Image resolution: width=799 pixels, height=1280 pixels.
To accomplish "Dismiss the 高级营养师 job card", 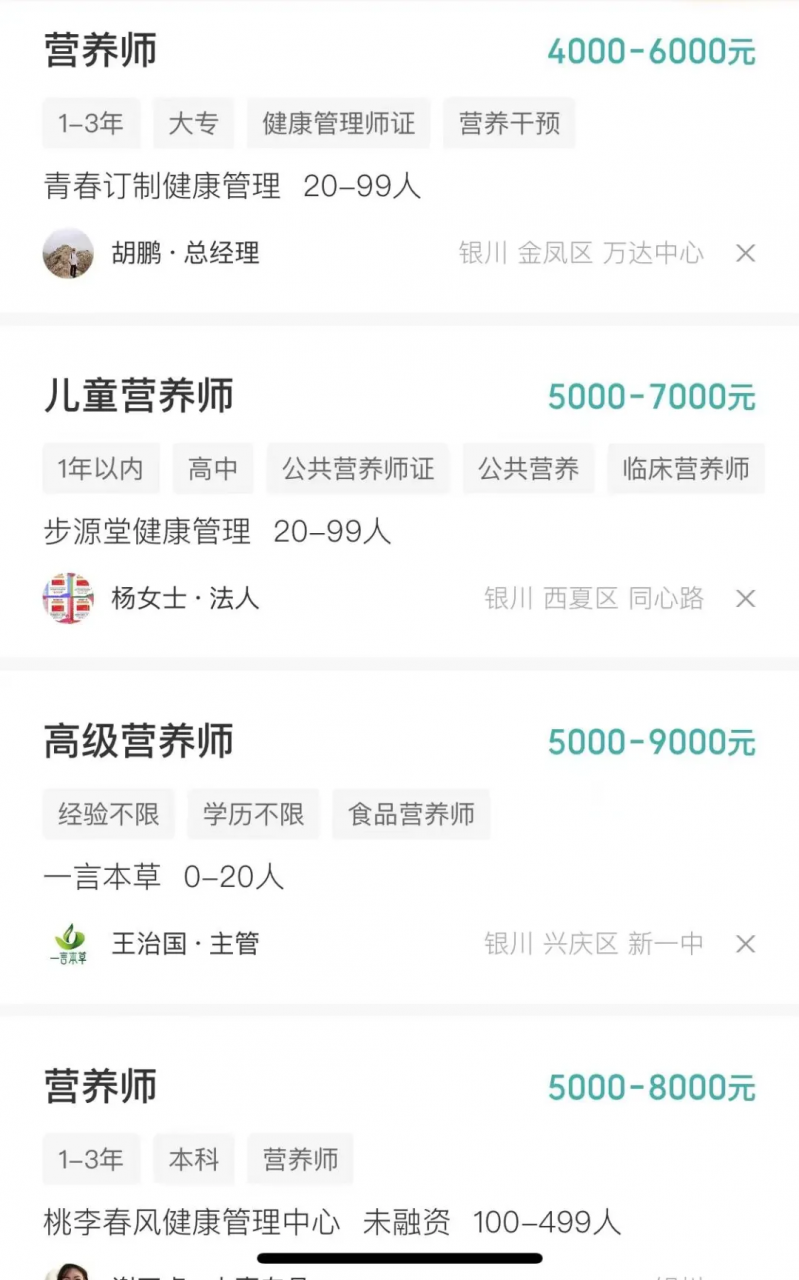I will [x=745, y=943].
